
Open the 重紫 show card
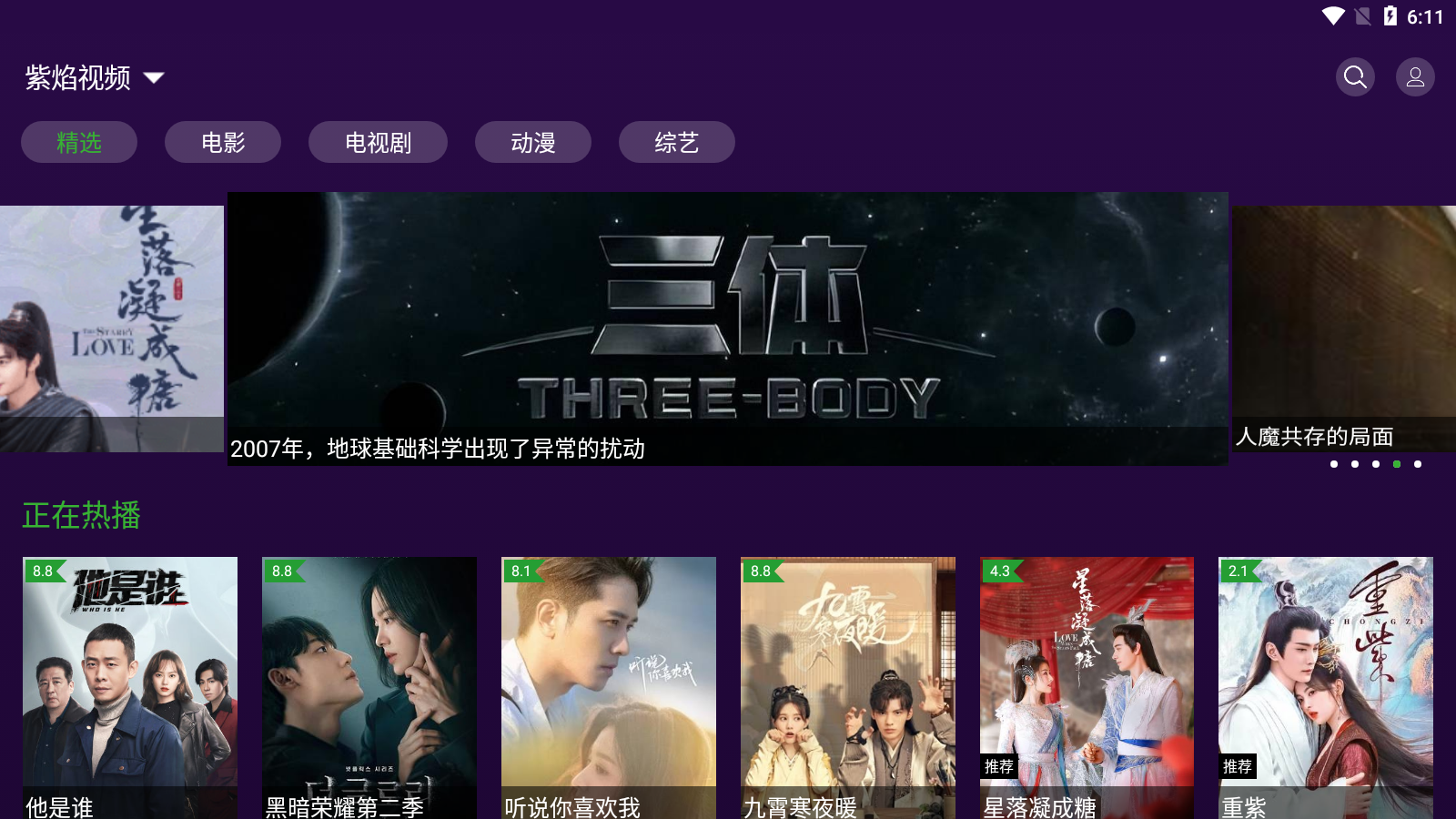tap(1326, 687)
